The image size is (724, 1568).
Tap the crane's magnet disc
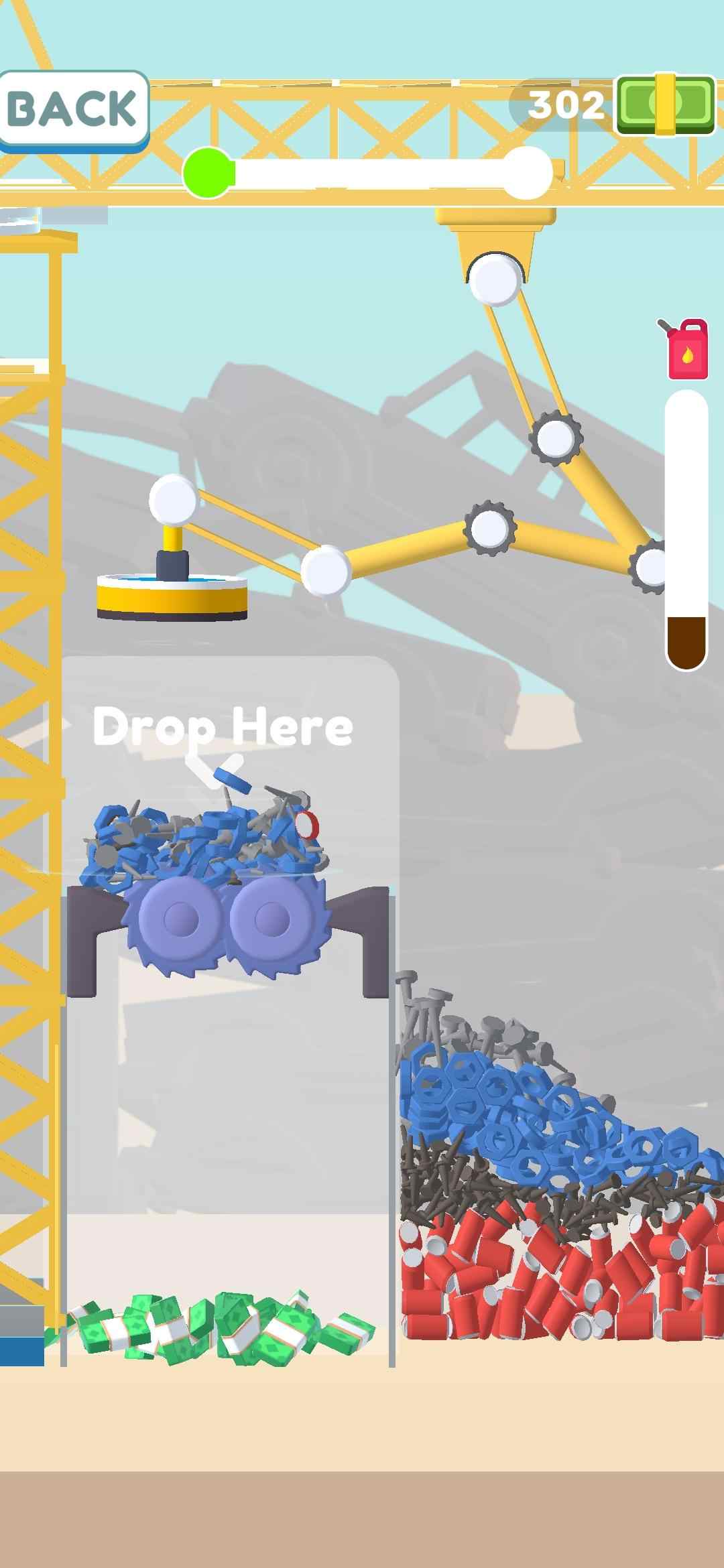coord(172,596)
